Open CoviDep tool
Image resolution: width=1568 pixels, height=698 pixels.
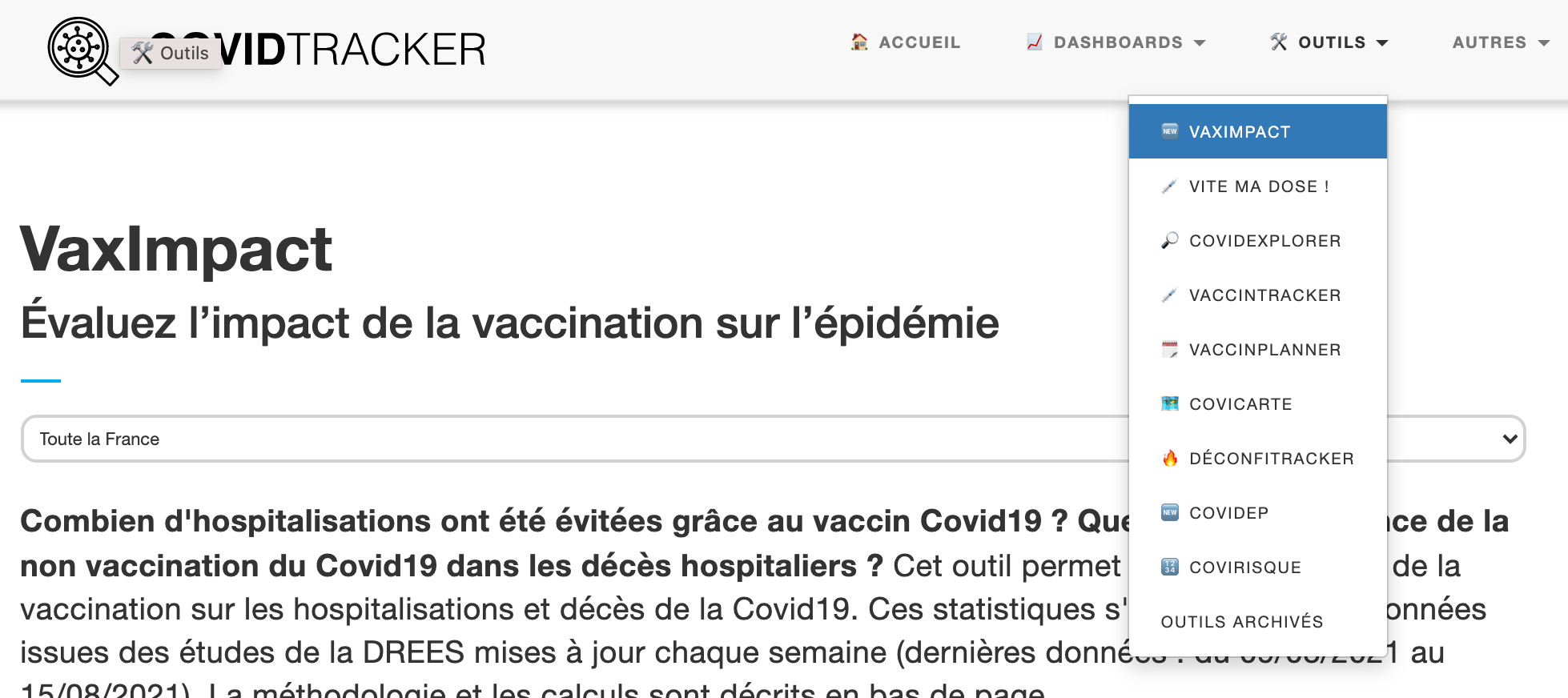tap(1228, 513)
